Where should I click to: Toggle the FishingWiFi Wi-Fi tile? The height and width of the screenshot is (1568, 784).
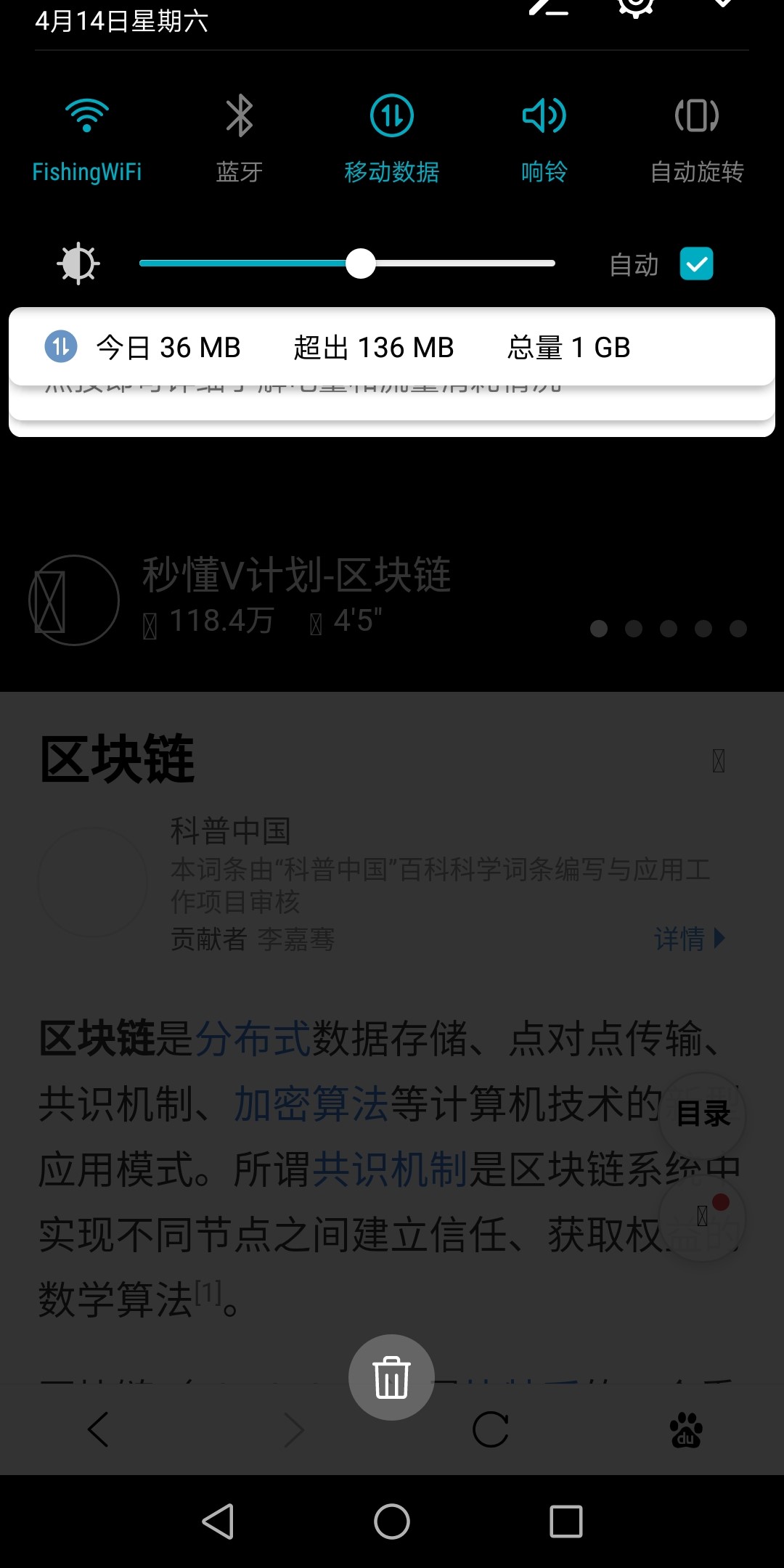87,139
